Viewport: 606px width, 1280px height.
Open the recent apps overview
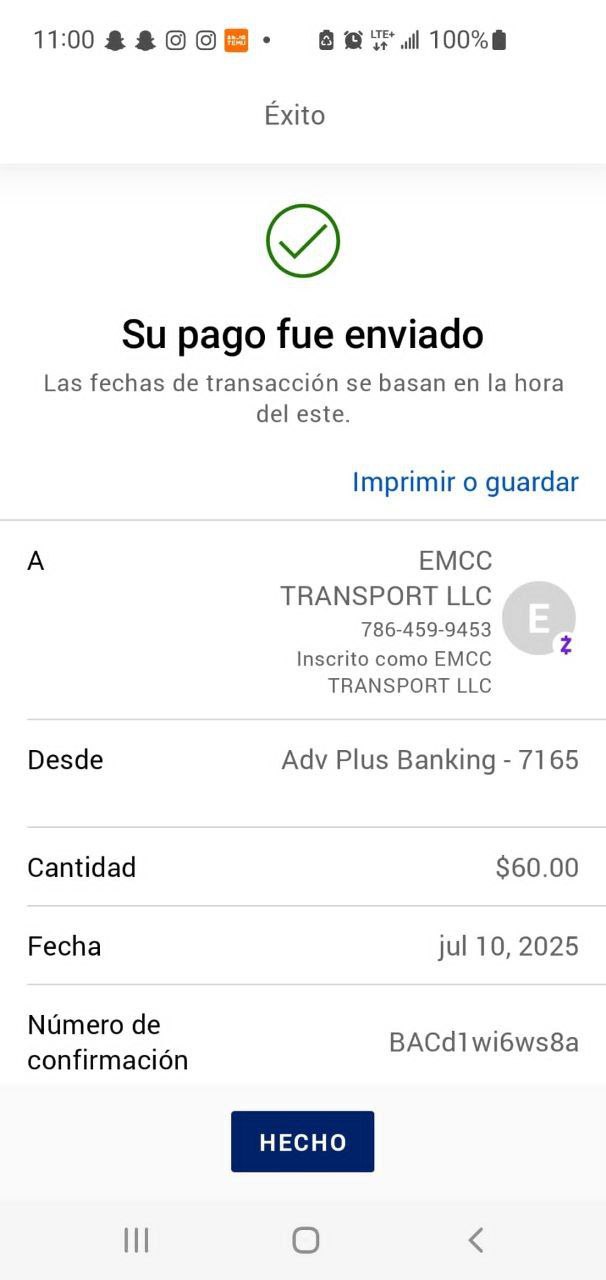tap(136, 1240)
